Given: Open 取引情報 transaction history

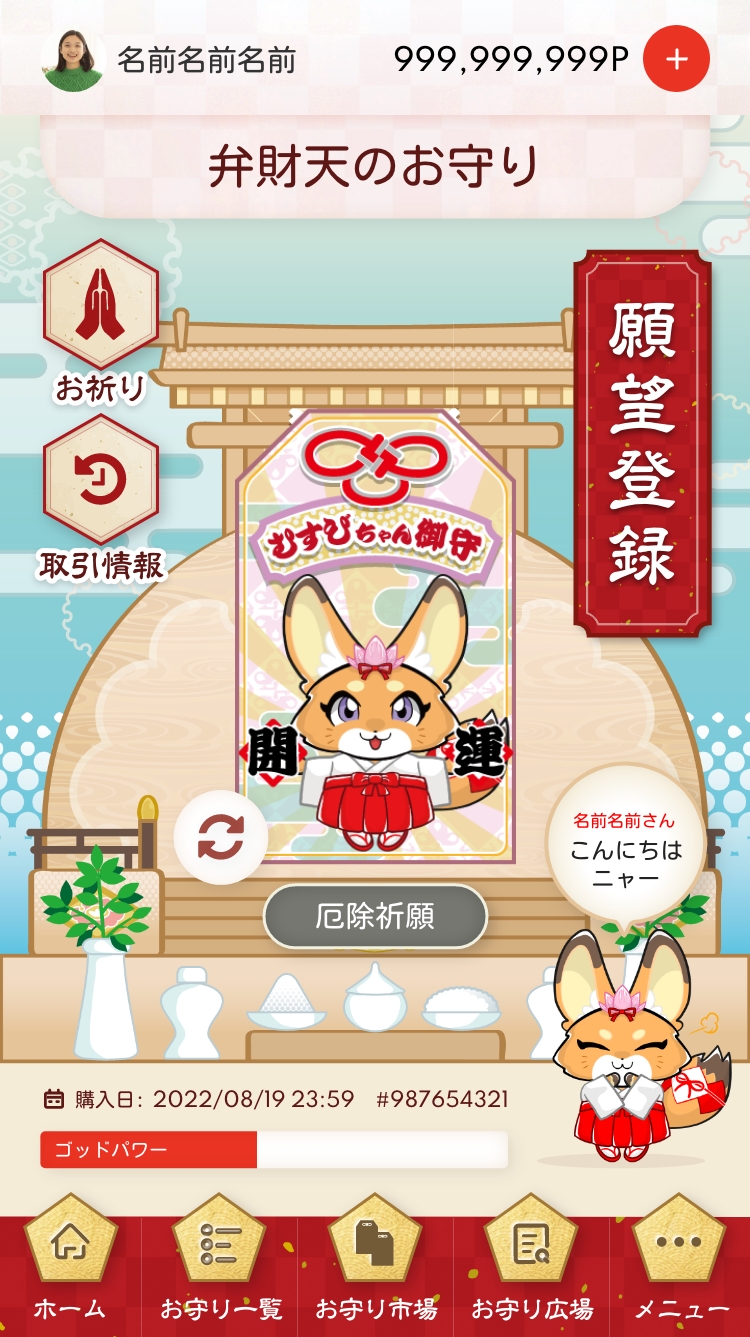Looking at the screenshot, I should click(x=101, y=481).
